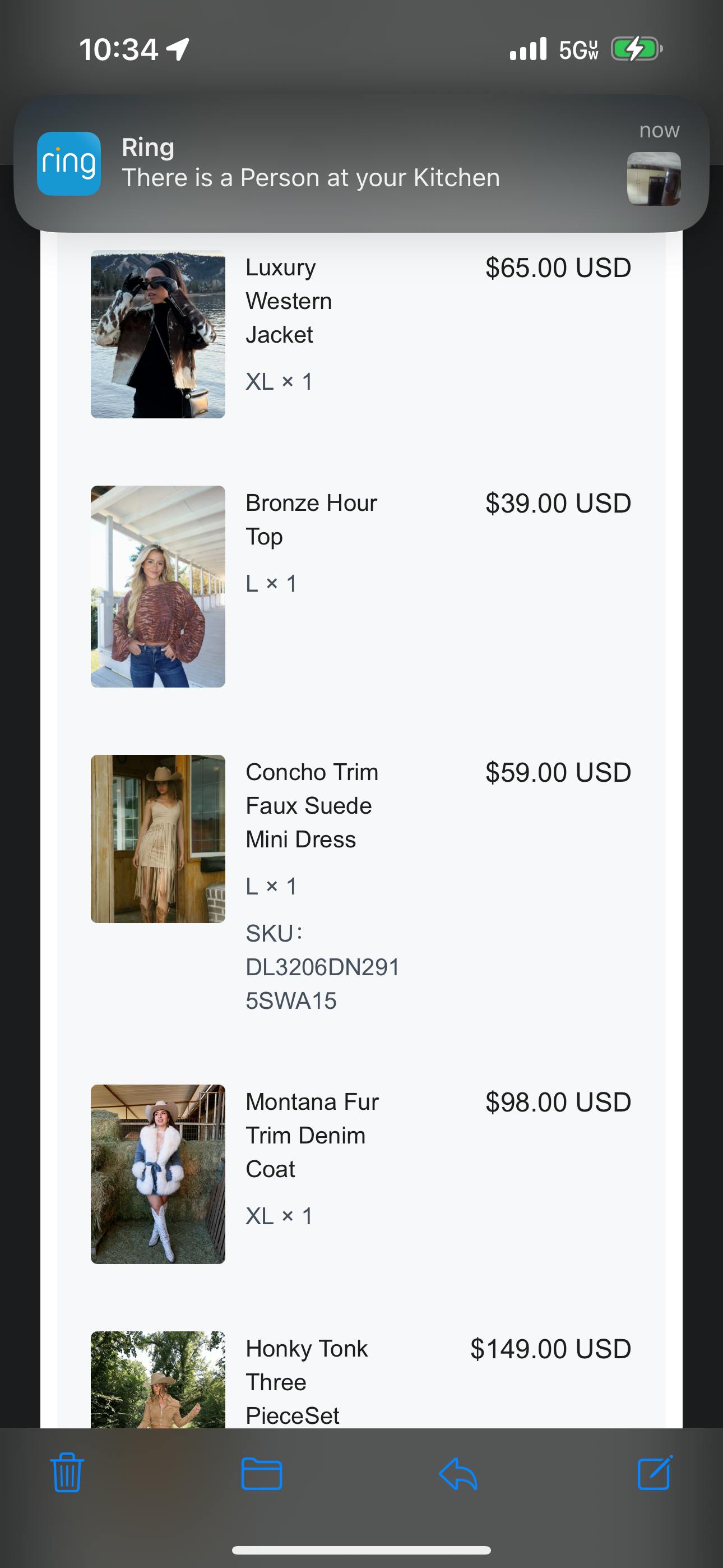
Task: Open the Montana Fur Trim Coat image
Action: 157,1174
